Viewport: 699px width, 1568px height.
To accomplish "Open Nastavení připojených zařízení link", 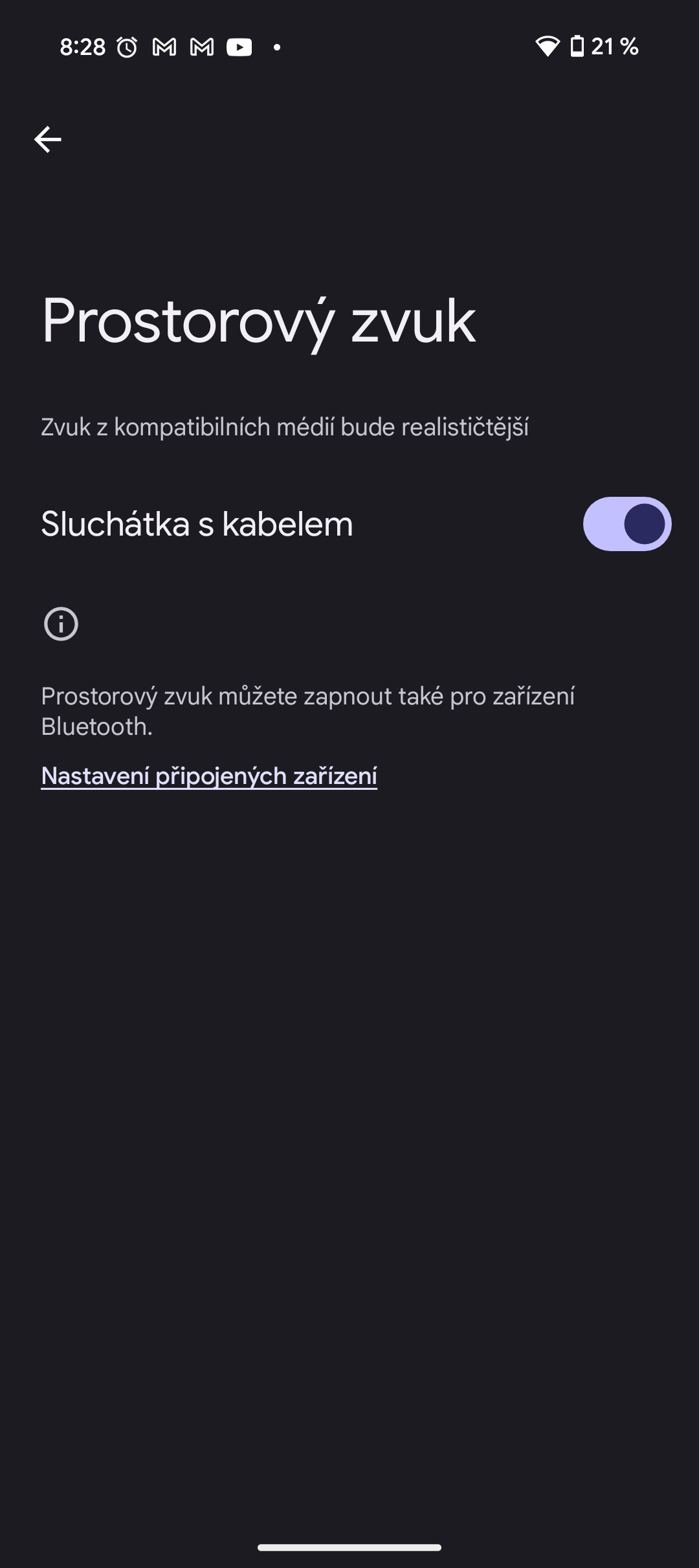I will 209,774.
